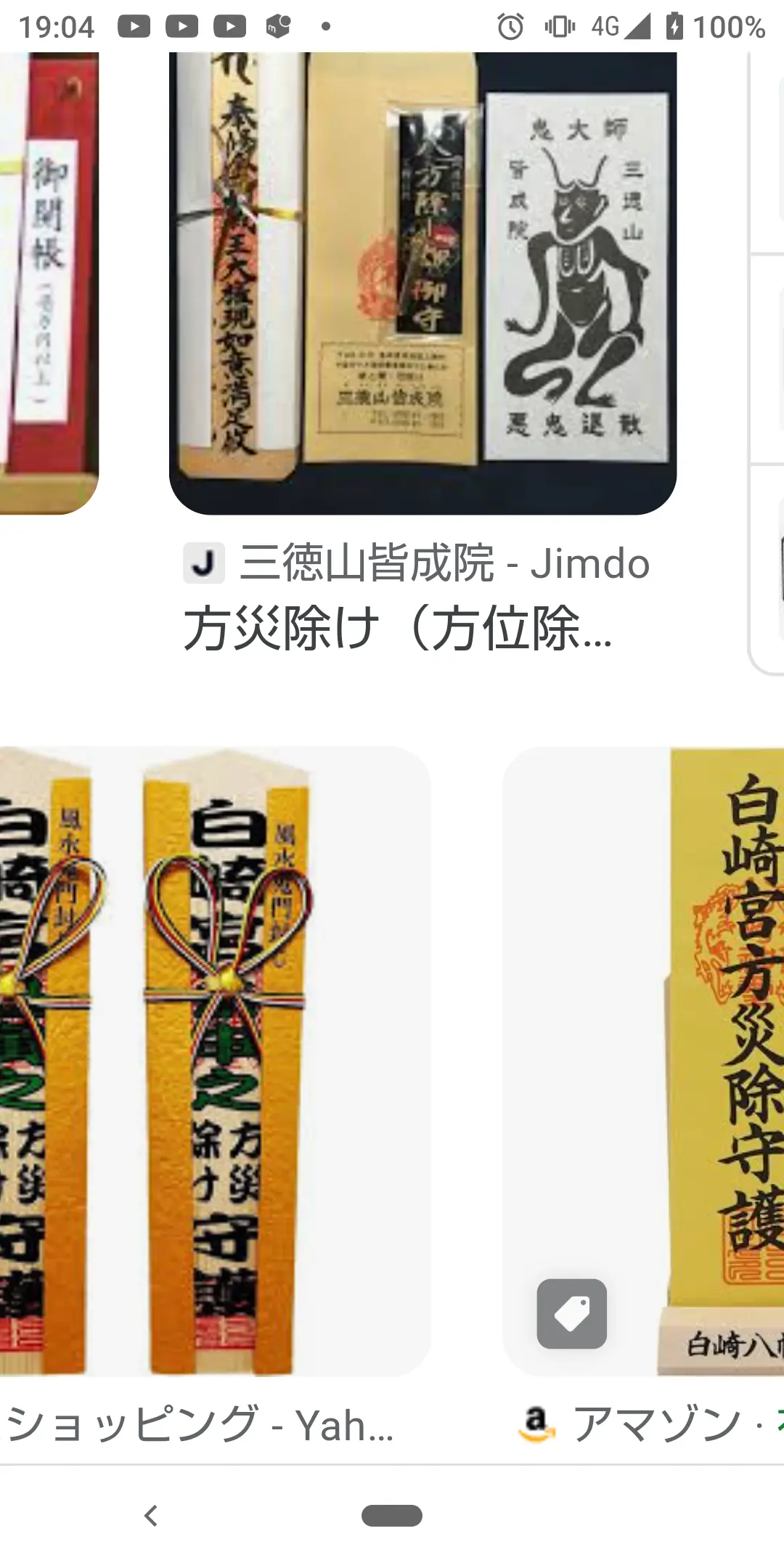Tap the ショッピング - Yah… source link
The width and height of the screenshot is (784, 1568).
(x=200, y=1424)
